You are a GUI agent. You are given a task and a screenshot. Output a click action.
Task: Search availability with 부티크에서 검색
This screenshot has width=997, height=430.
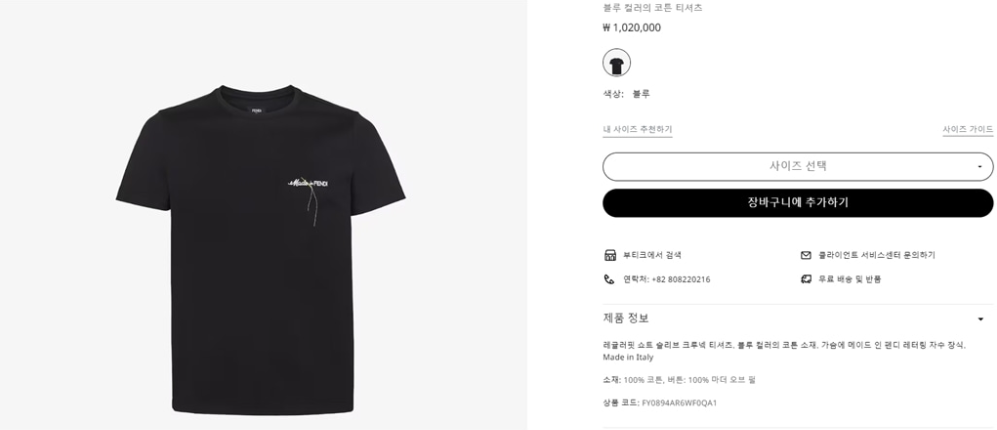[x=651, y=255]
